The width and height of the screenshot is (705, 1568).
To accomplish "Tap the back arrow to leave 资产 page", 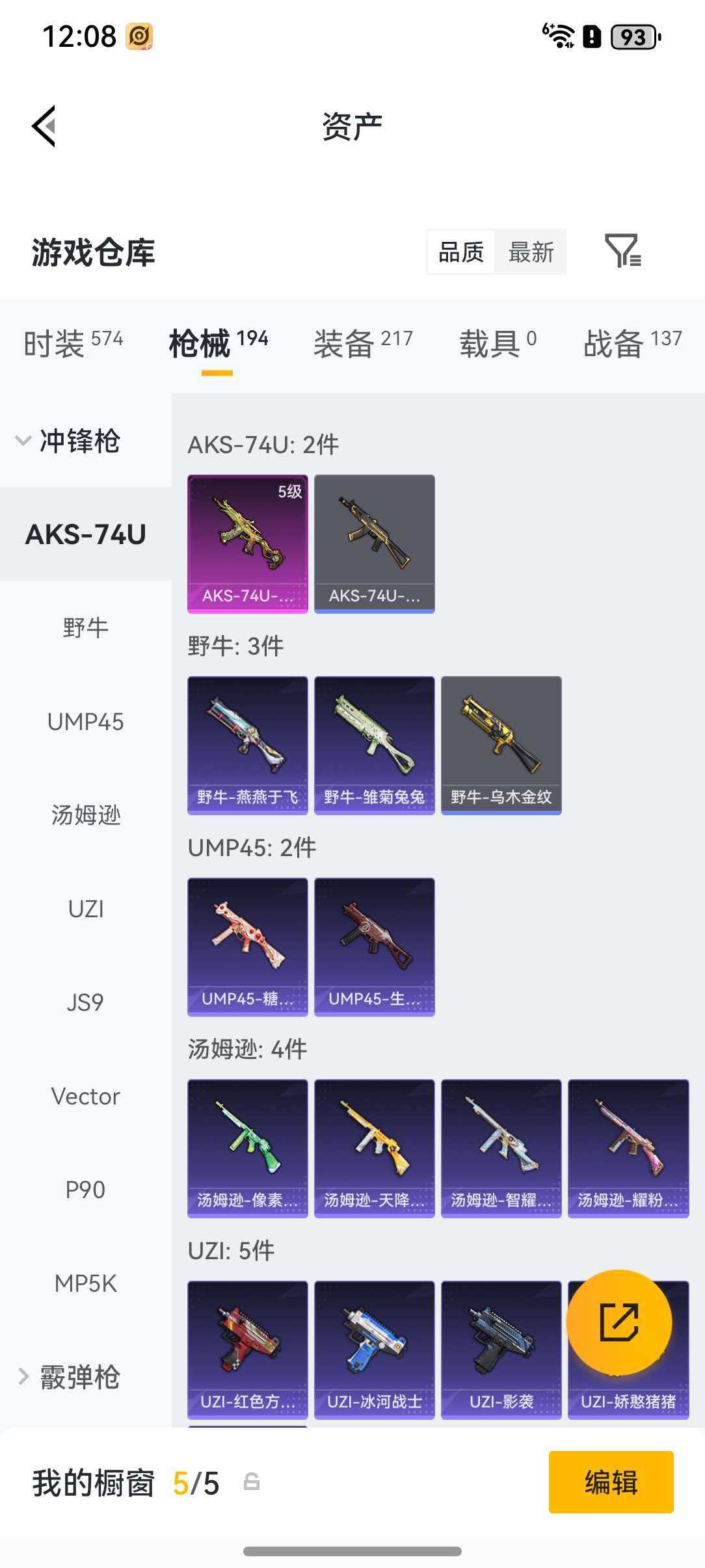I will [43, 125].
